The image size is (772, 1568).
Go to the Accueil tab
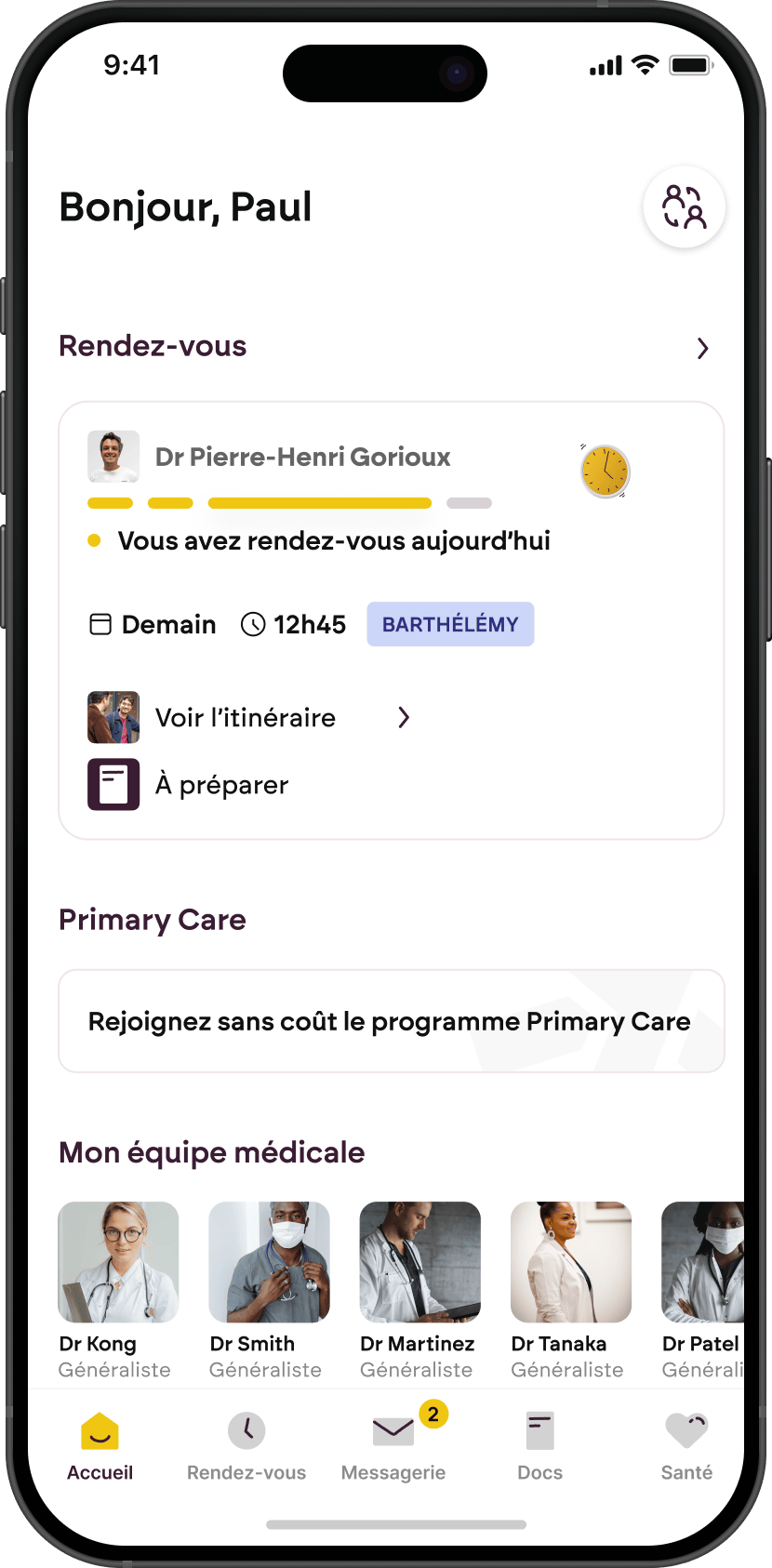[x=100, y=1446]
